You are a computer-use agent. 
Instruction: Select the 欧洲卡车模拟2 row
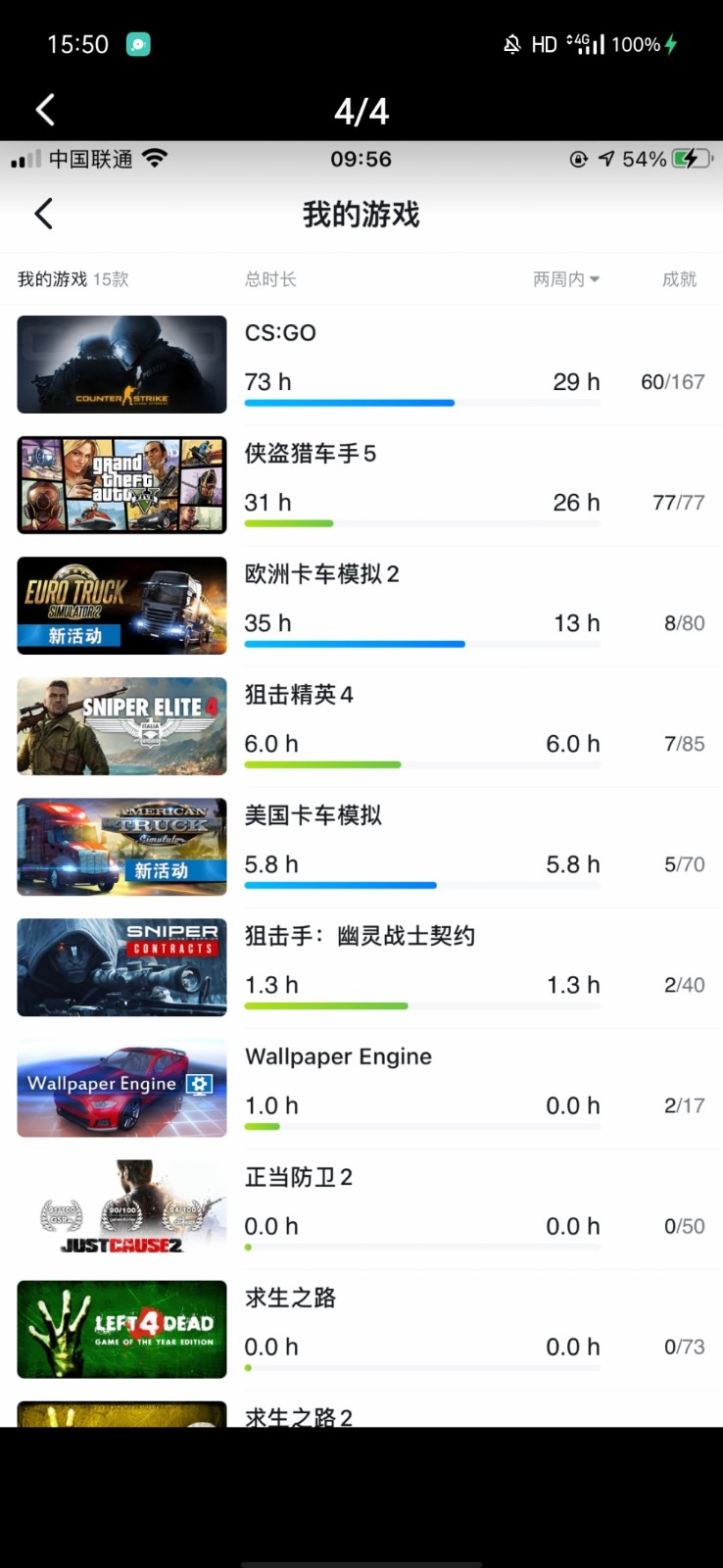coord(361,606)
